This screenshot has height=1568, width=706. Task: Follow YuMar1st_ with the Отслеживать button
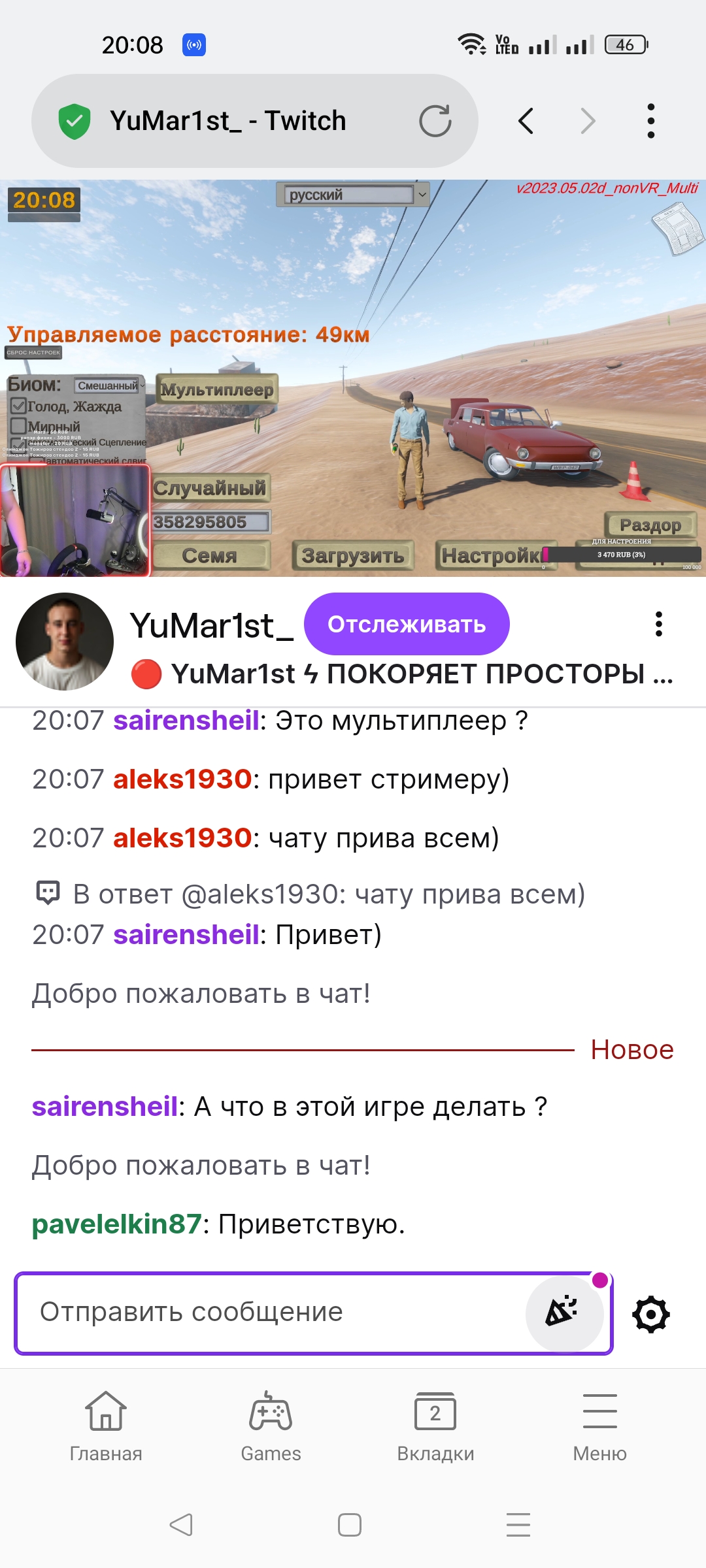[407, 624]
